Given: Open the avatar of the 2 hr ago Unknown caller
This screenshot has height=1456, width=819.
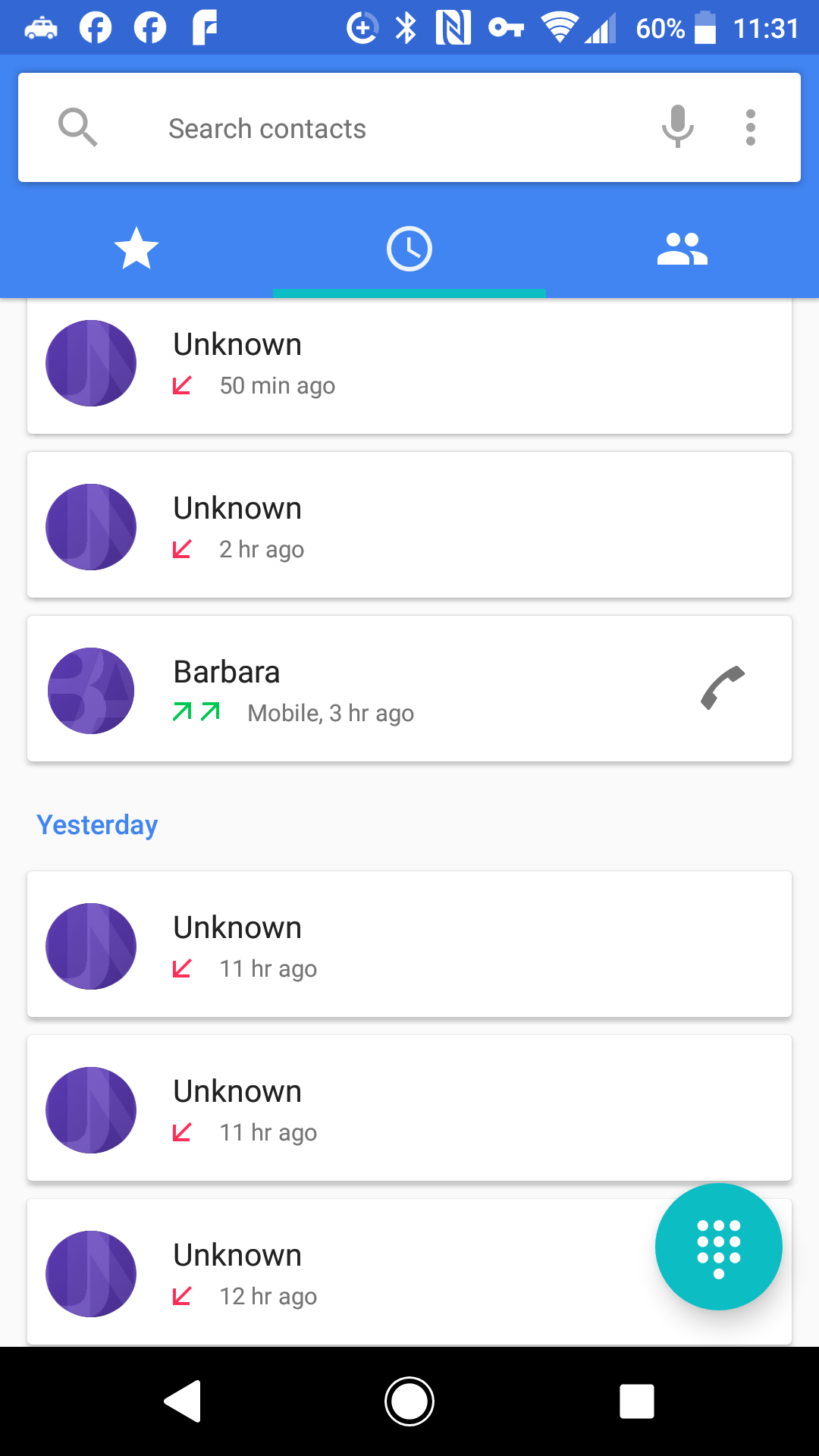Looking at the screenshot, I should point(90,527).
